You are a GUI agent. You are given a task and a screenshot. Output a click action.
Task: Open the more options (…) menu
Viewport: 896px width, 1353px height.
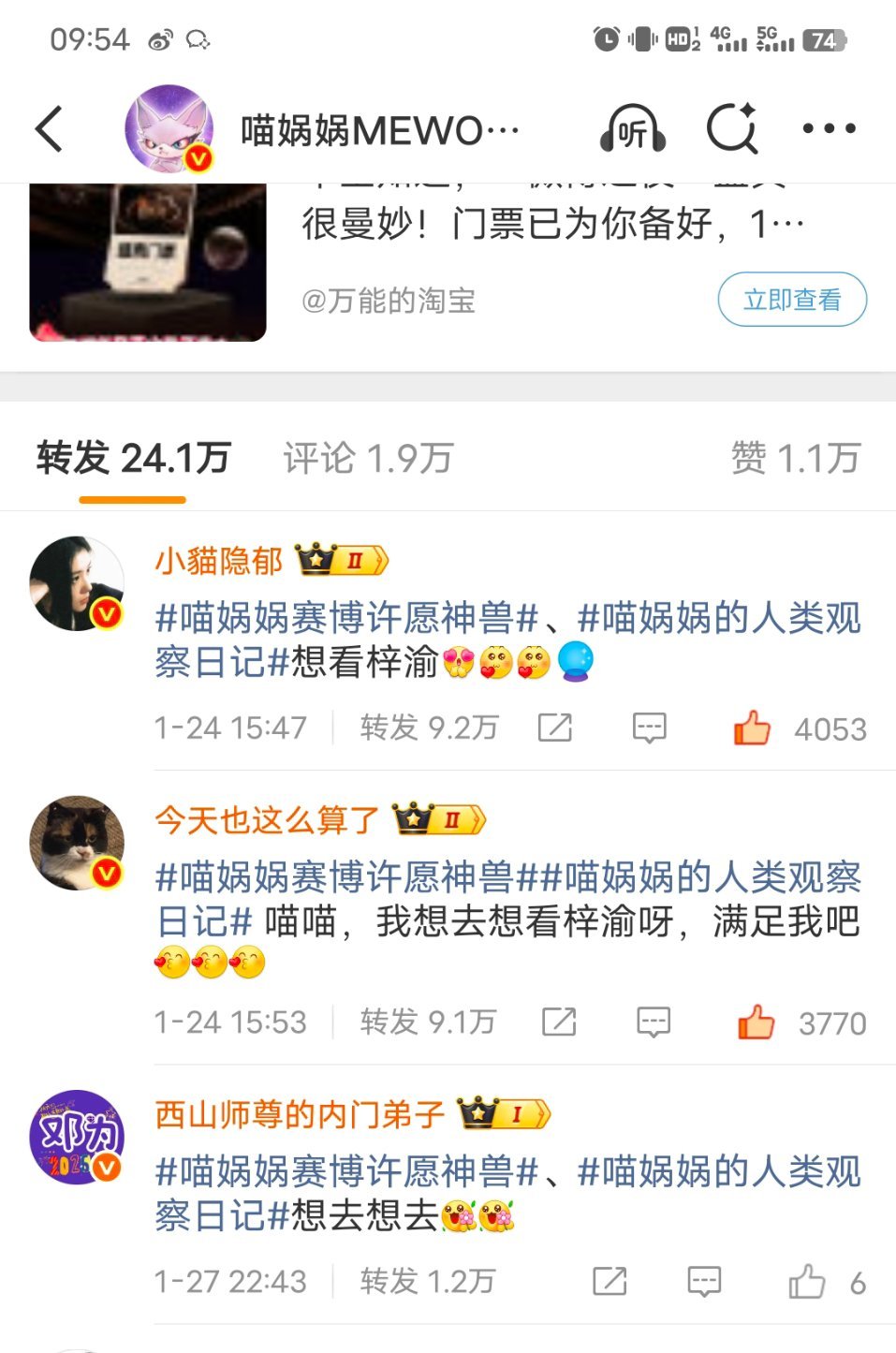tap(831, 129)
